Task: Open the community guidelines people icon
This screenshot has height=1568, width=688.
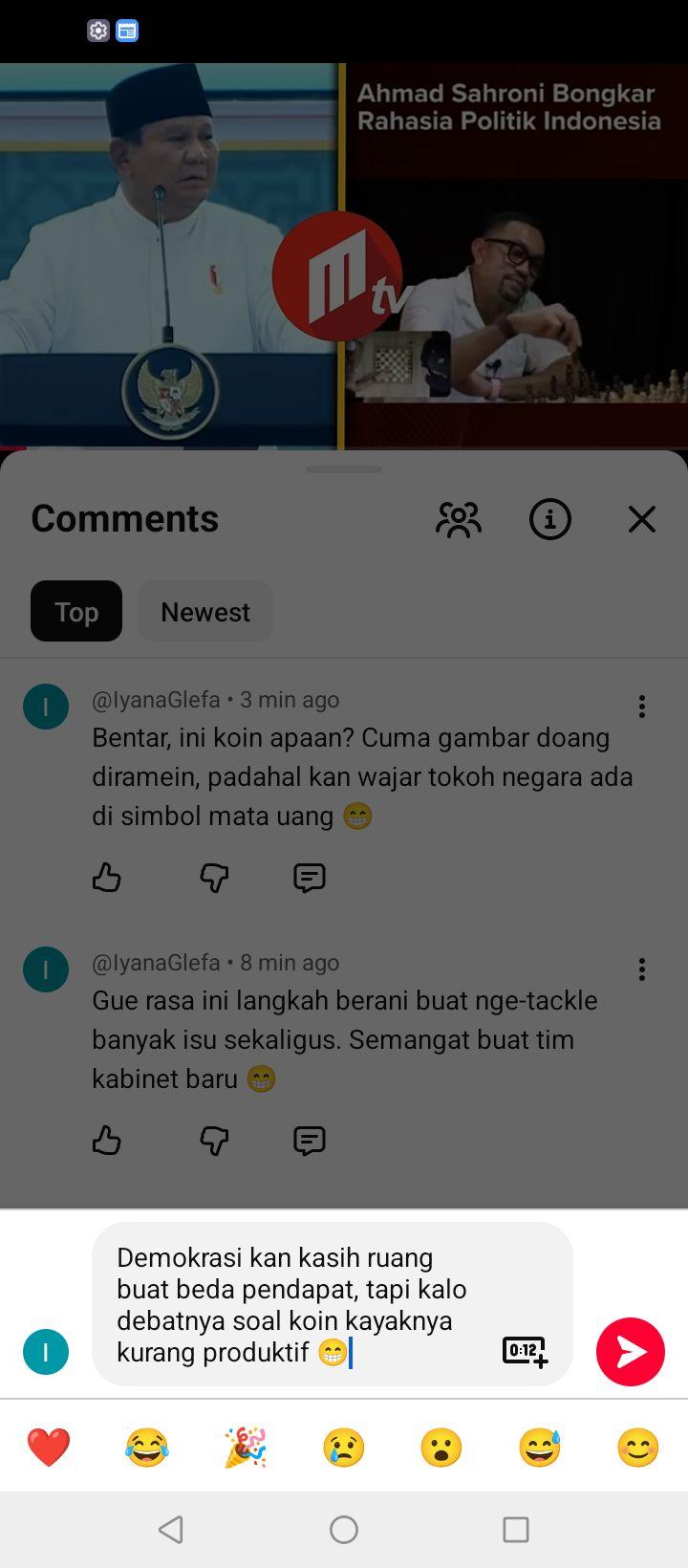Action: point(459,519)
